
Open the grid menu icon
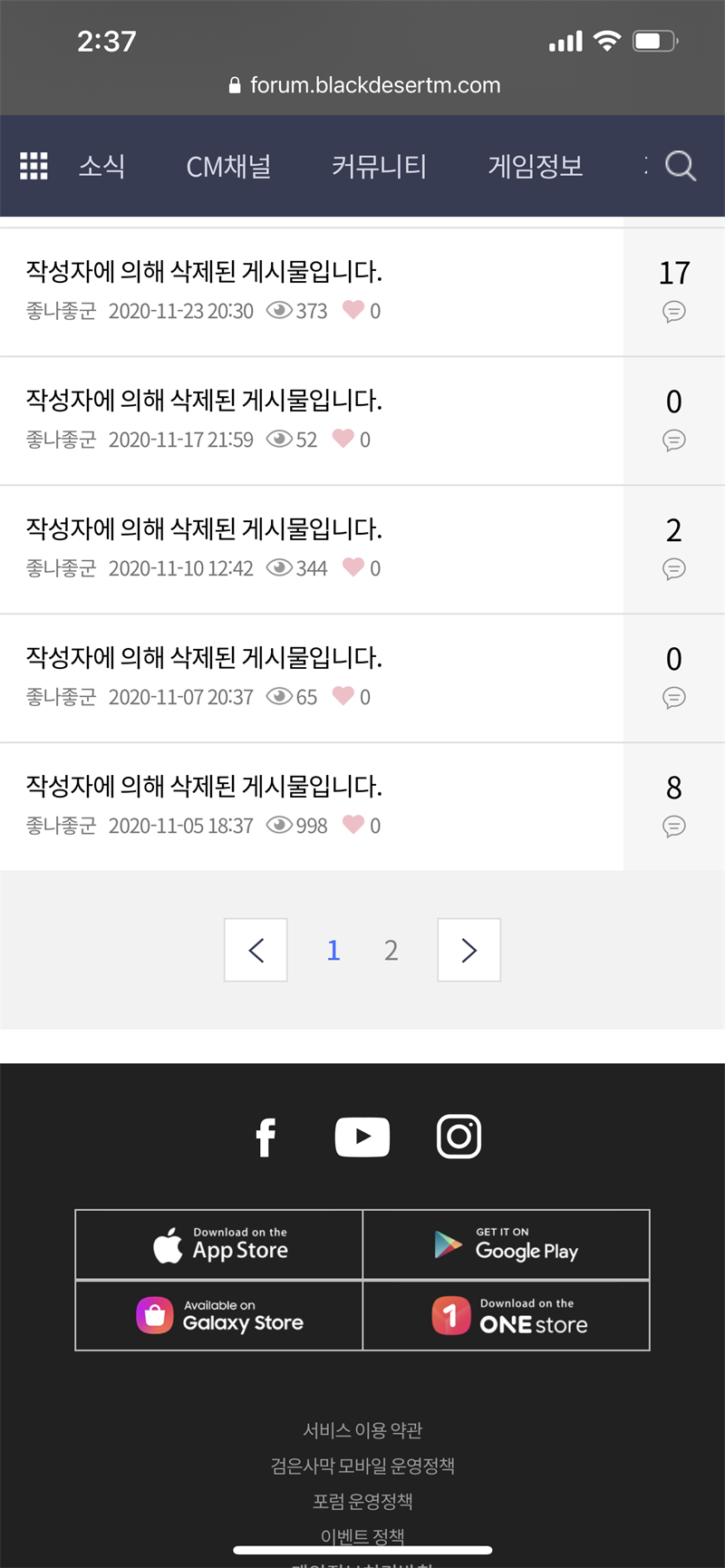[x=34, y=166]
